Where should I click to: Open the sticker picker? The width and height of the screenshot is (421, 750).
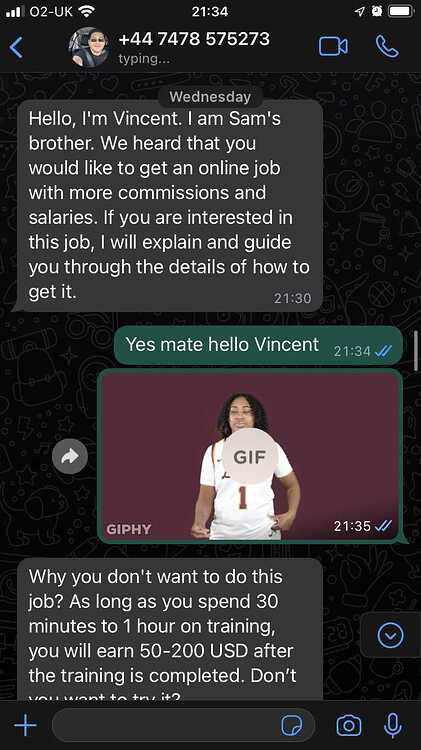[292, 726]
